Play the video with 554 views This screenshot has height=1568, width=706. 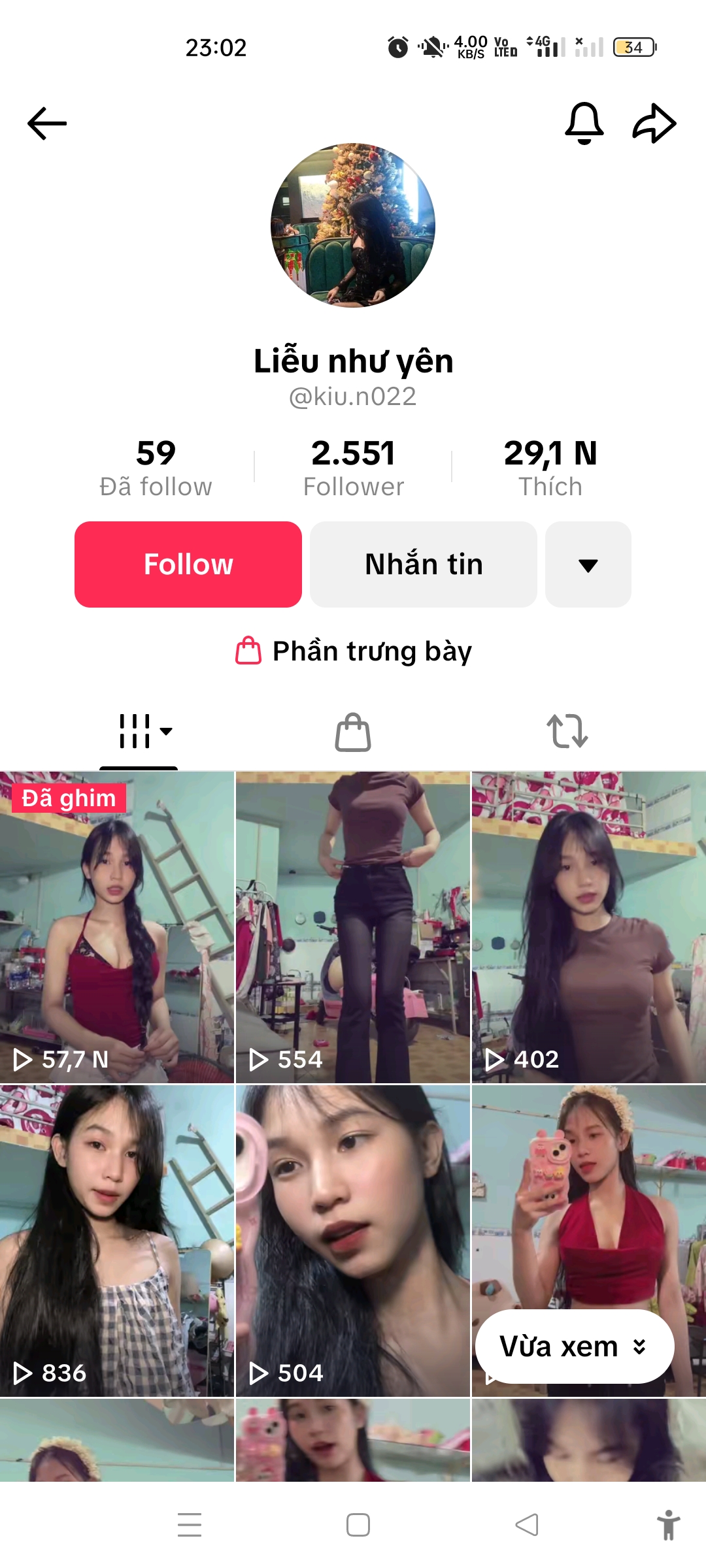(353, 928)
